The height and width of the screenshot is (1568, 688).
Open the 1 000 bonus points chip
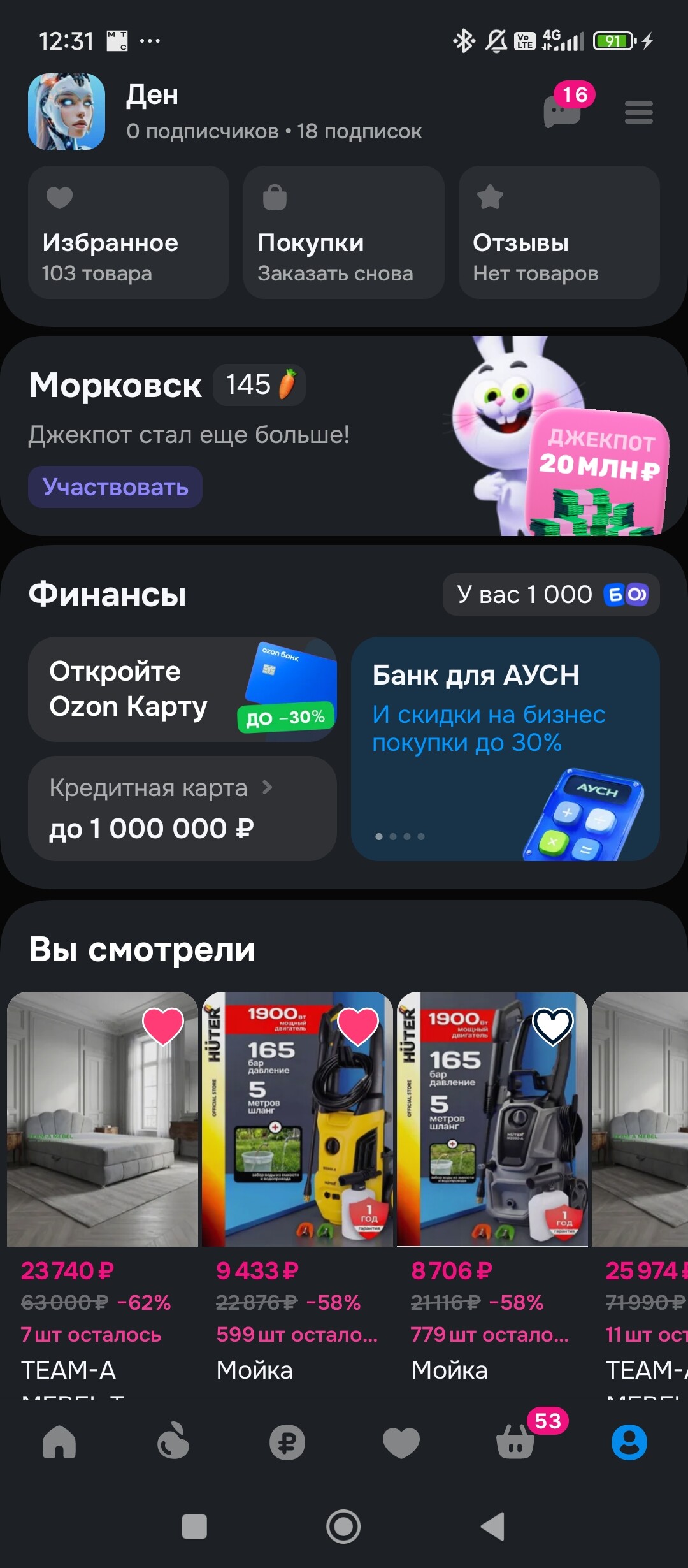click(550, 595)
